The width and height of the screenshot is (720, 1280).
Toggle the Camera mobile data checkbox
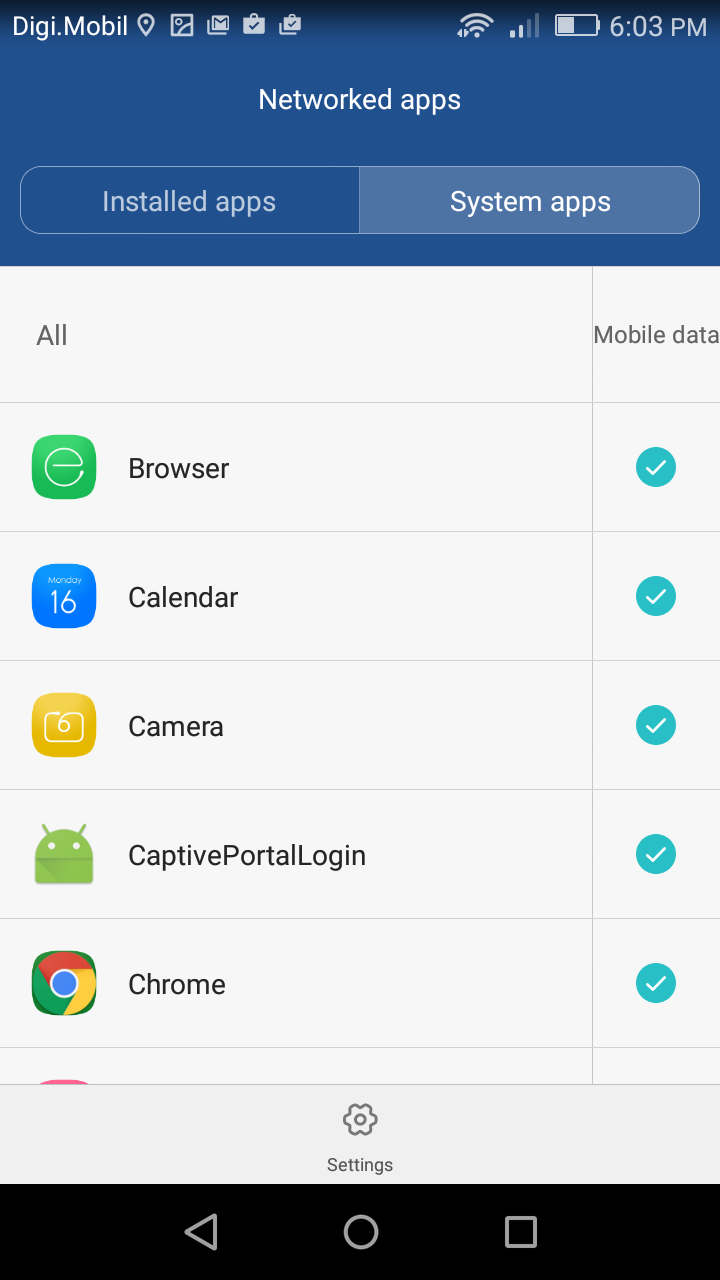(x=656, y=725)
